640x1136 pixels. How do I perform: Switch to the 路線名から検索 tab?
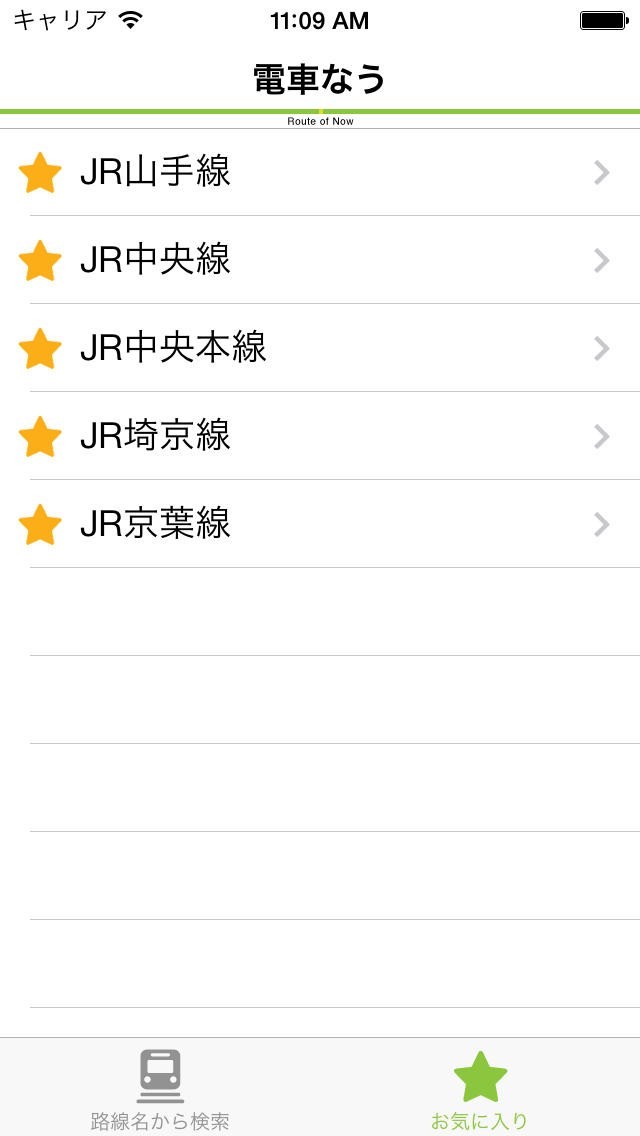(x=160, y=1088)
